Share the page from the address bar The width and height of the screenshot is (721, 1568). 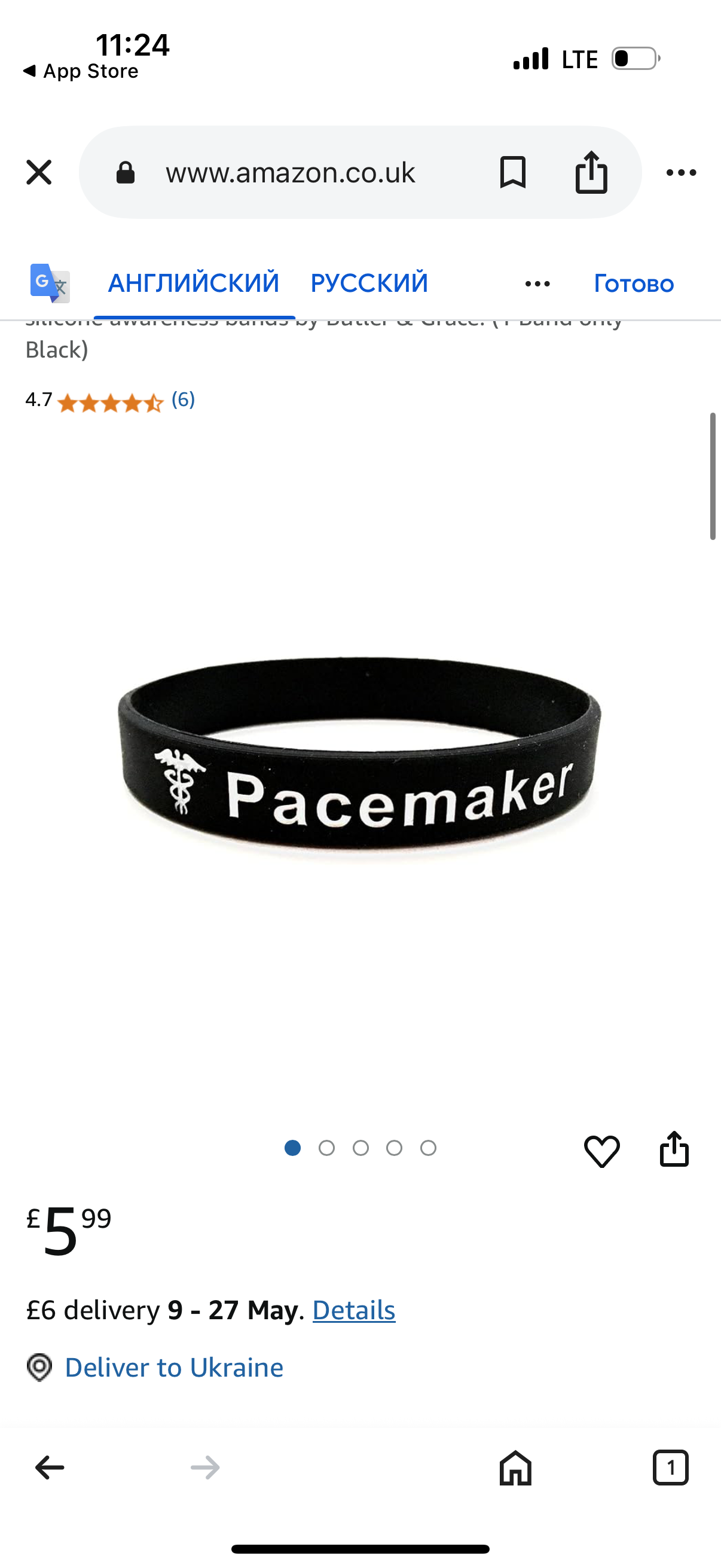click(591, 172)
